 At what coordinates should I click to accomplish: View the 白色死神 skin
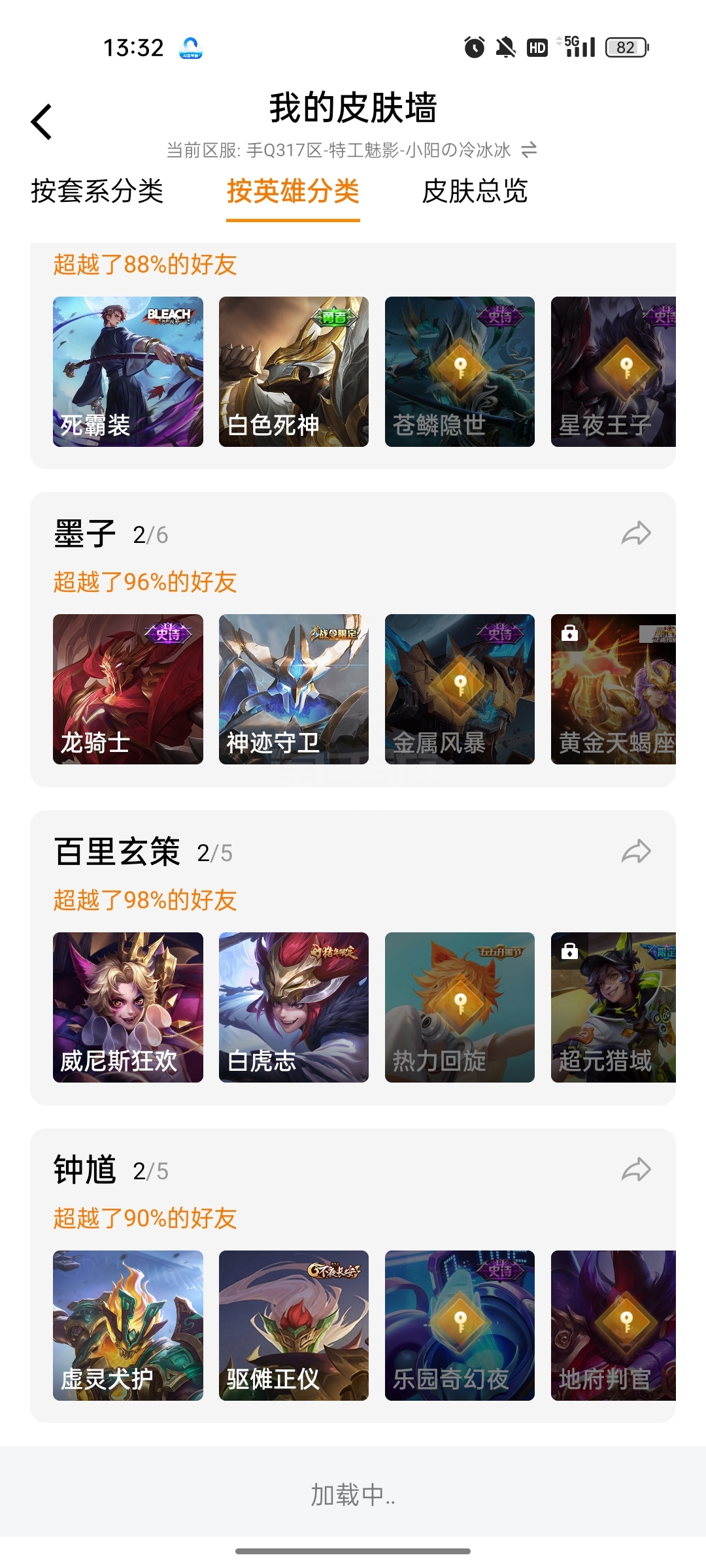(294, 372)
